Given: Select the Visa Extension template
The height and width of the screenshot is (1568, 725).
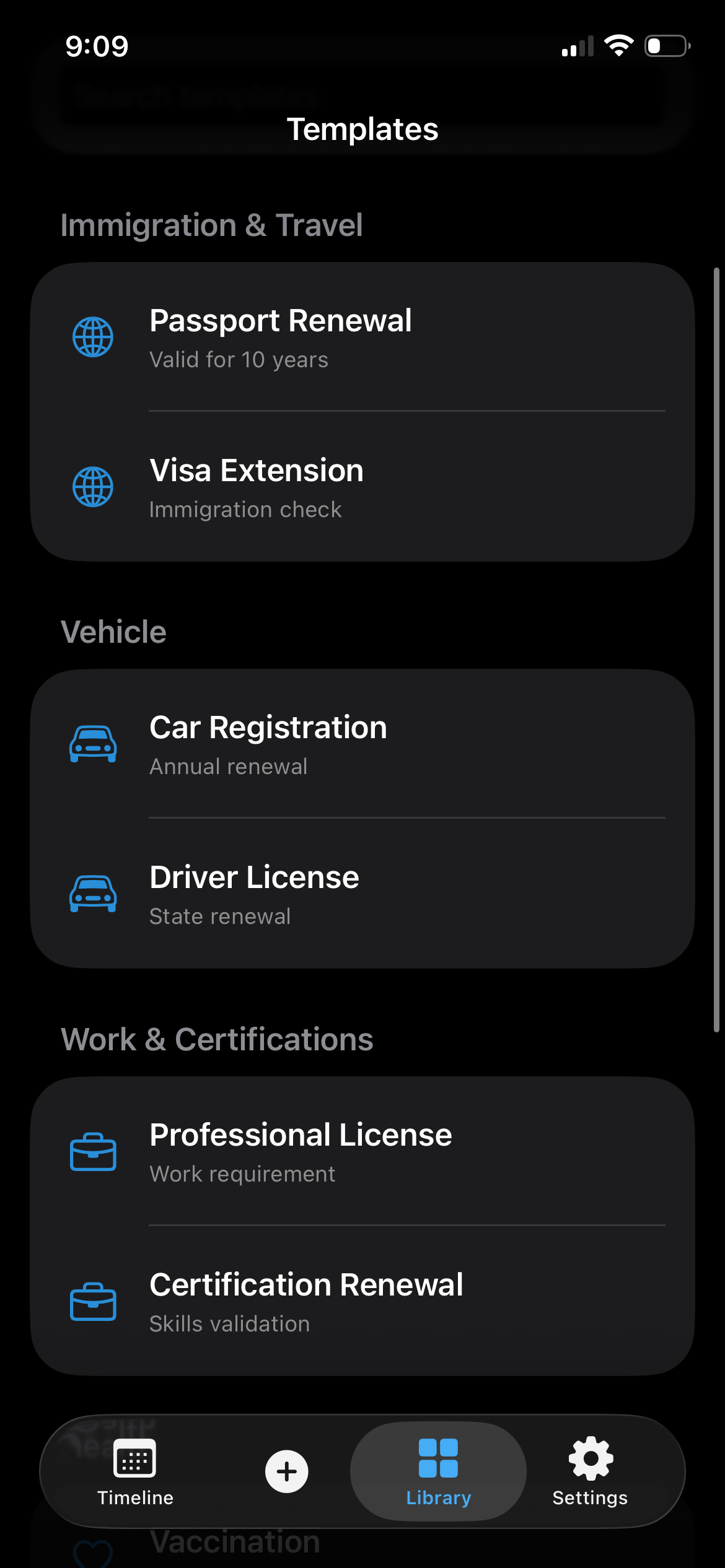Looking at the screenshot, I should click(x=362, y=487).
